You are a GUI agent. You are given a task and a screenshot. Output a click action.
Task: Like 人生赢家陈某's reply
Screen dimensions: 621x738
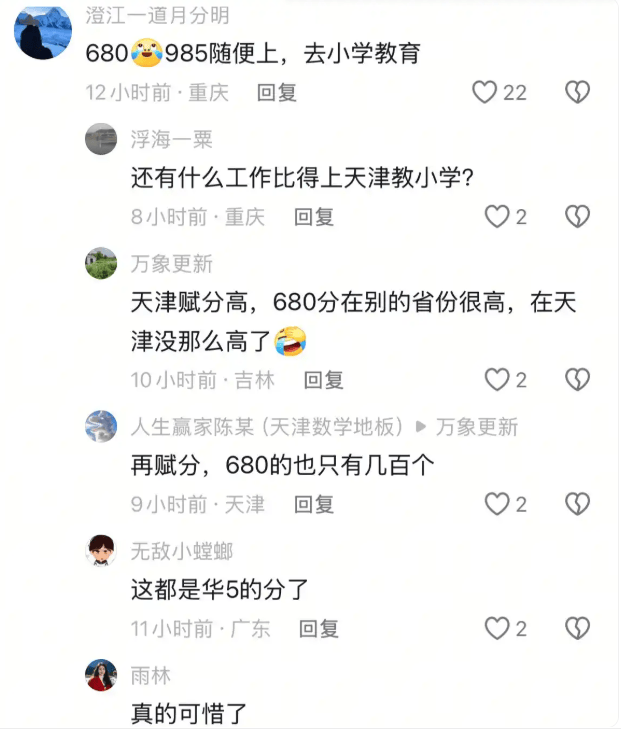(497, 504)
